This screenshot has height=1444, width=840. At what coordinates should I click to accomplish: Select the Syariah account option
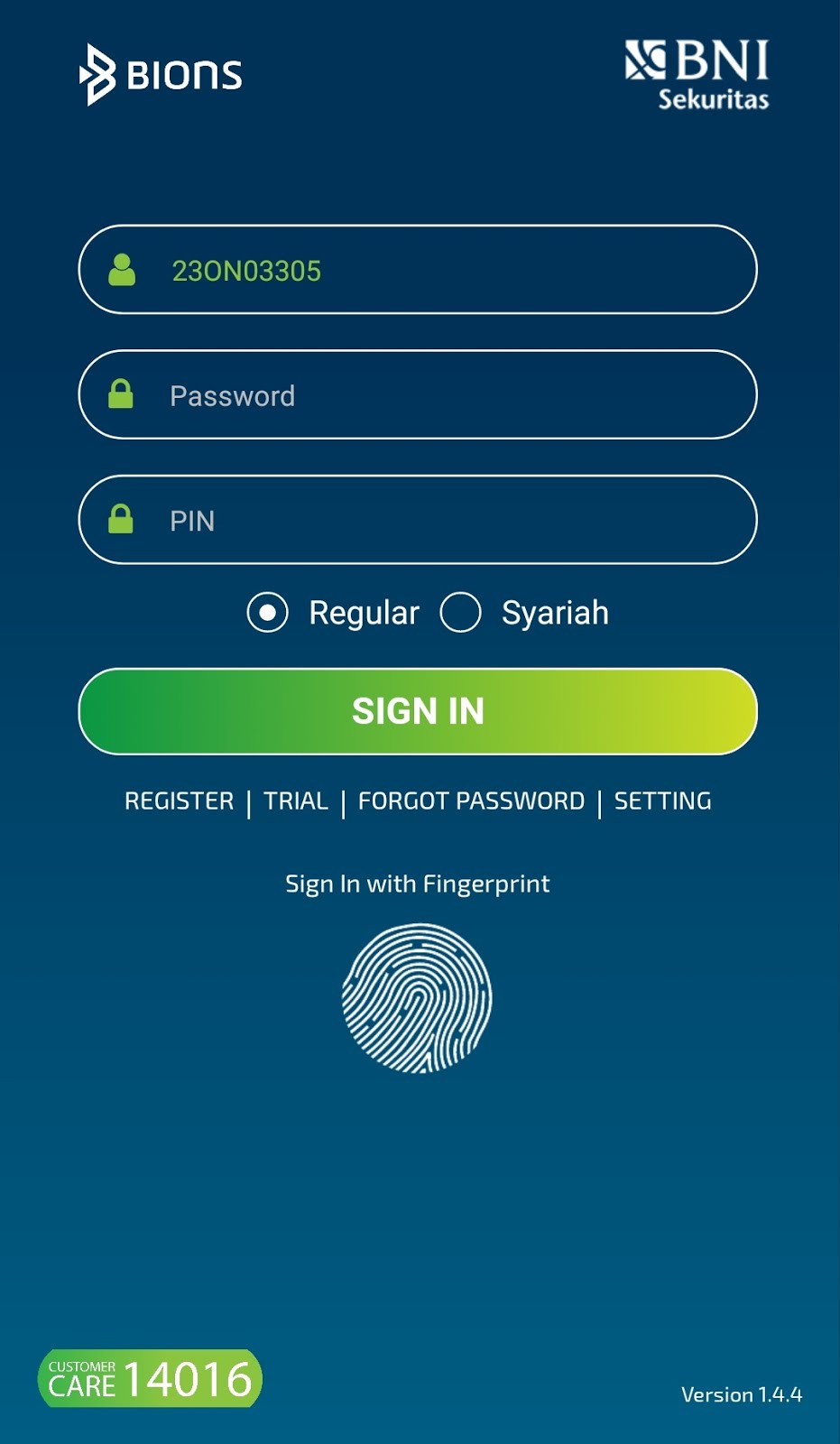[x=461, y=613]
